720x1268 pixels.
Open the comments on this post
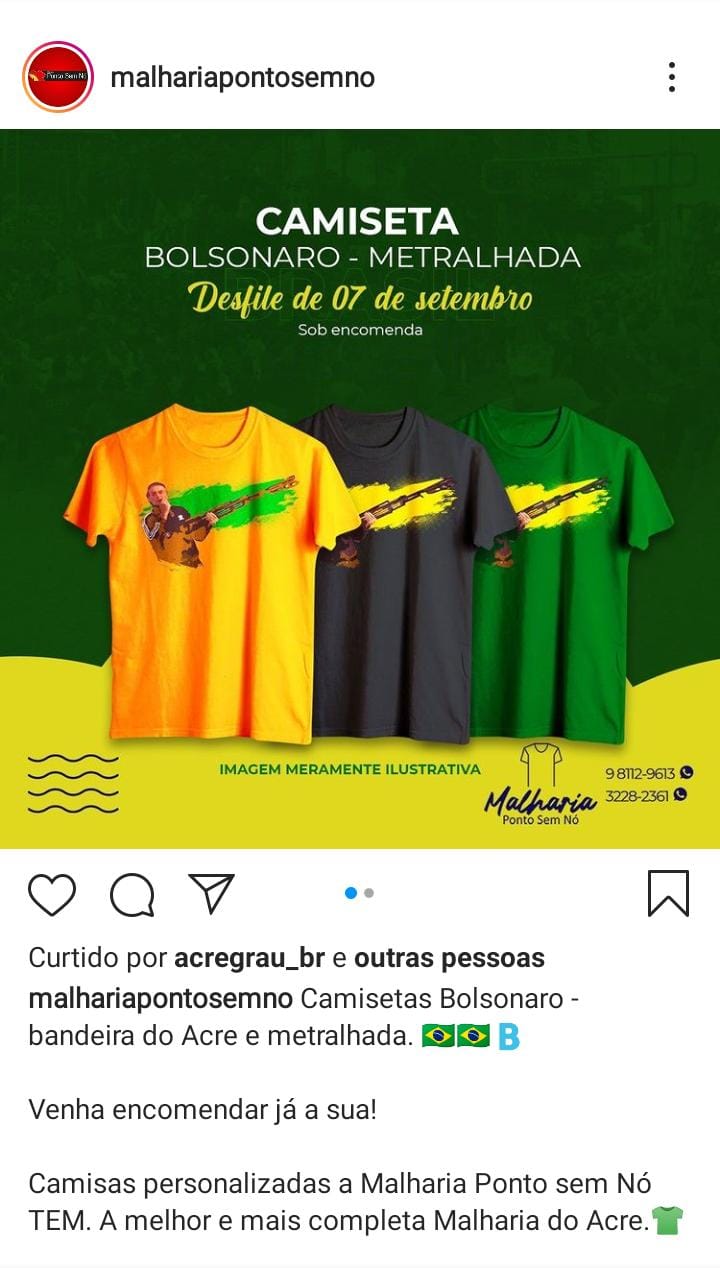(x=132, y=894)
